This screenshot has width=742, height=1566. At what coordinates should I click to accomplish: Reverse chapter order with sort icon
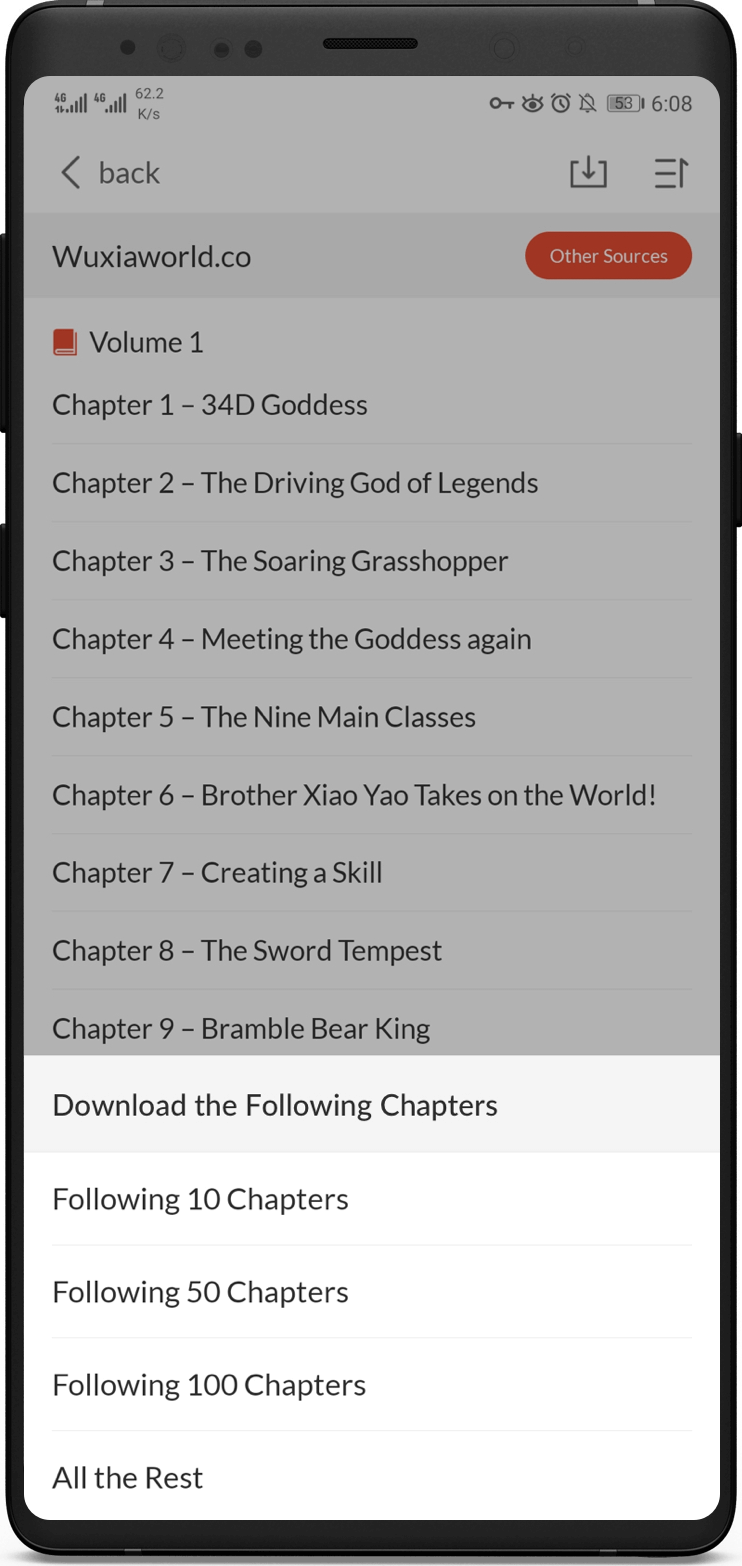click(670, 173)
